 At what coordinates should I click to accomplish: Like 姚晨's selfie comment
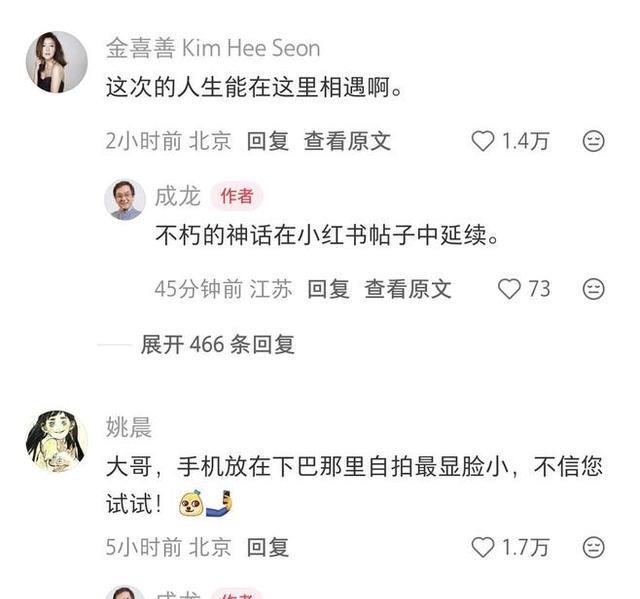pyautogui.click(x=484, y=547)
